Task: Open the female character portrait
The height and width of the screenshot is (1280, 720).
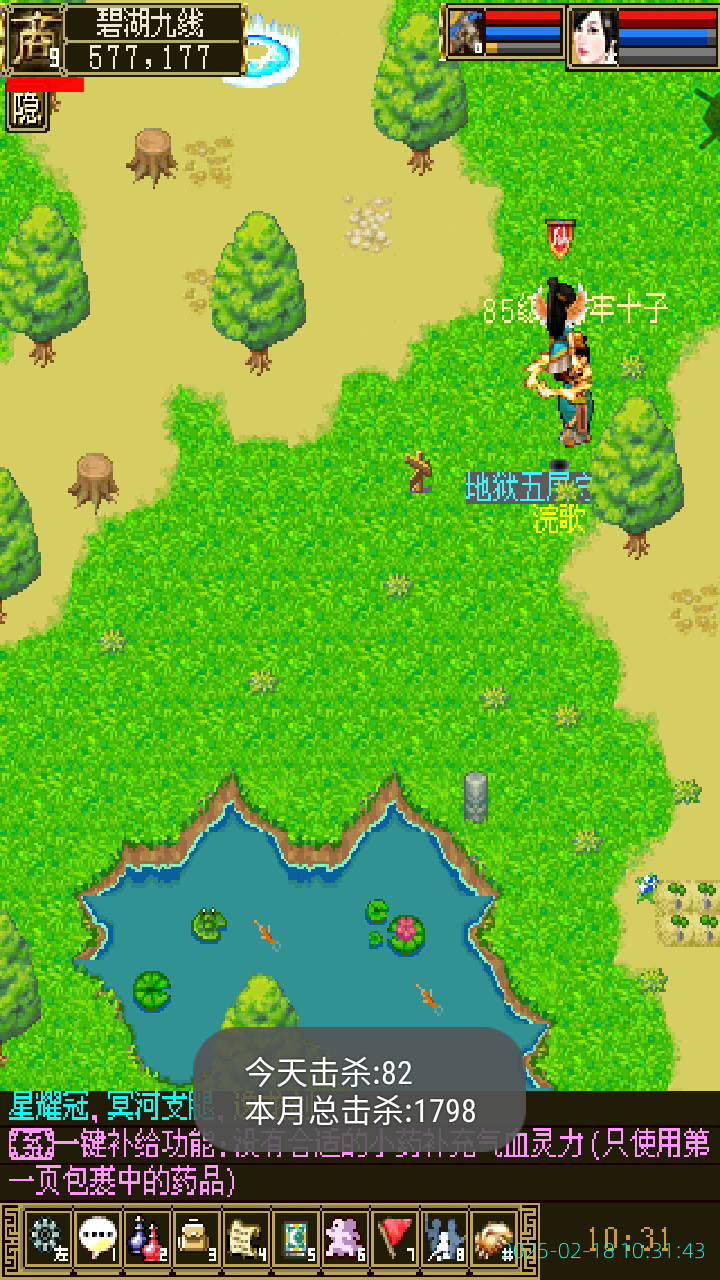Action: click(x=593, y=37)
